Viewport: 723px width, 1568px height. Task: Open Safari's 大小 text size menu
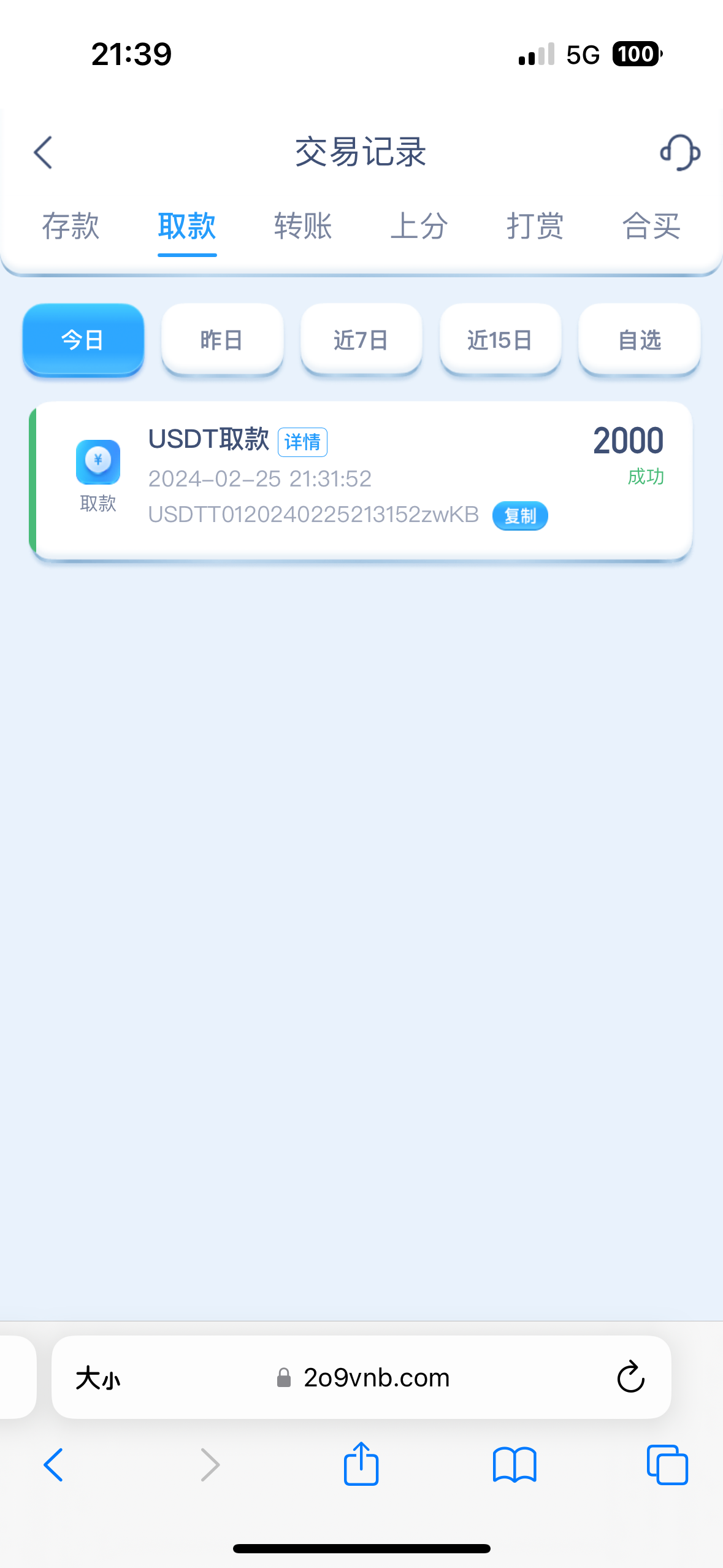pyautogui.click(x=98, y=1378)
